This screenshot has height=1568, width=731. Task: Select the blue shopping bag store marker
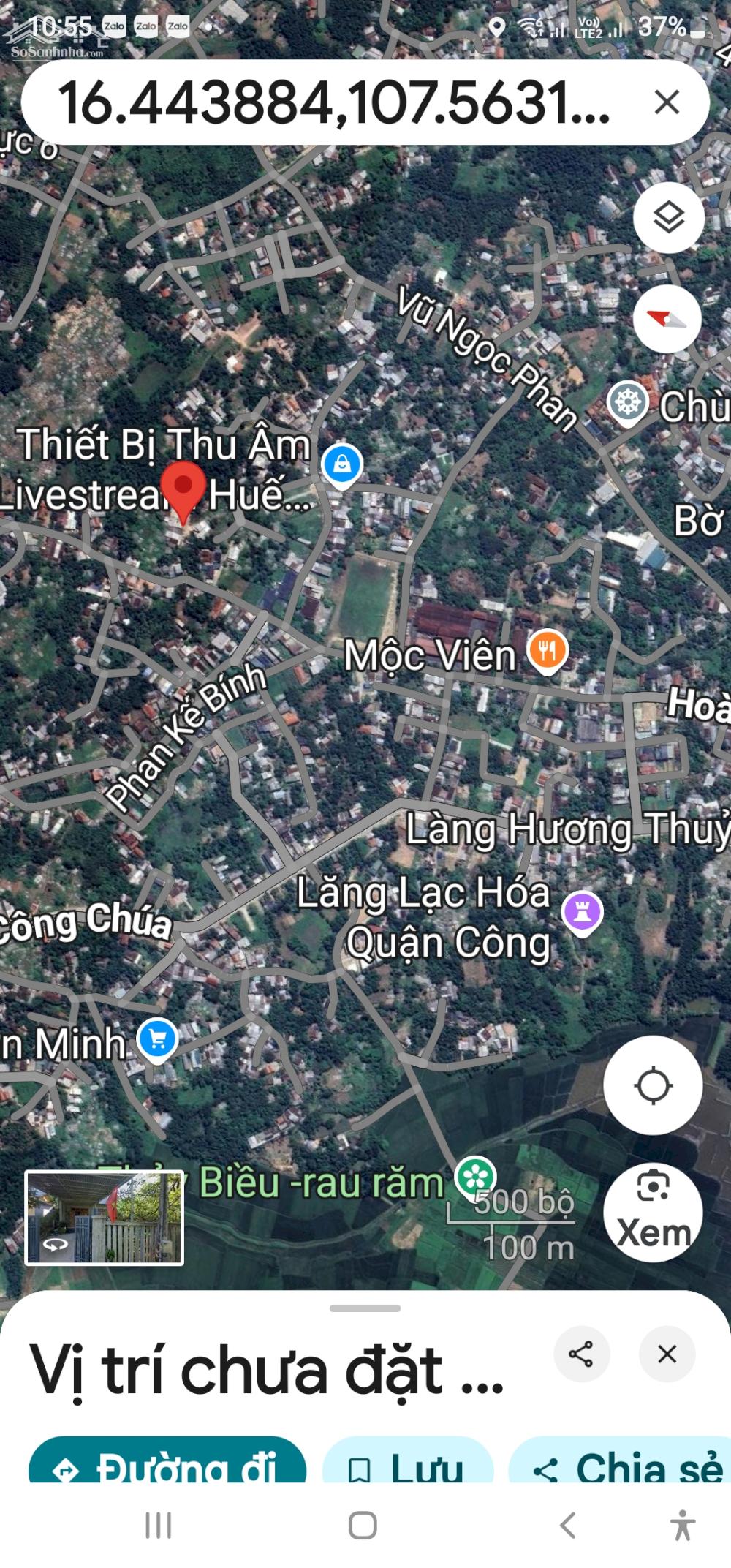point(341,461)
